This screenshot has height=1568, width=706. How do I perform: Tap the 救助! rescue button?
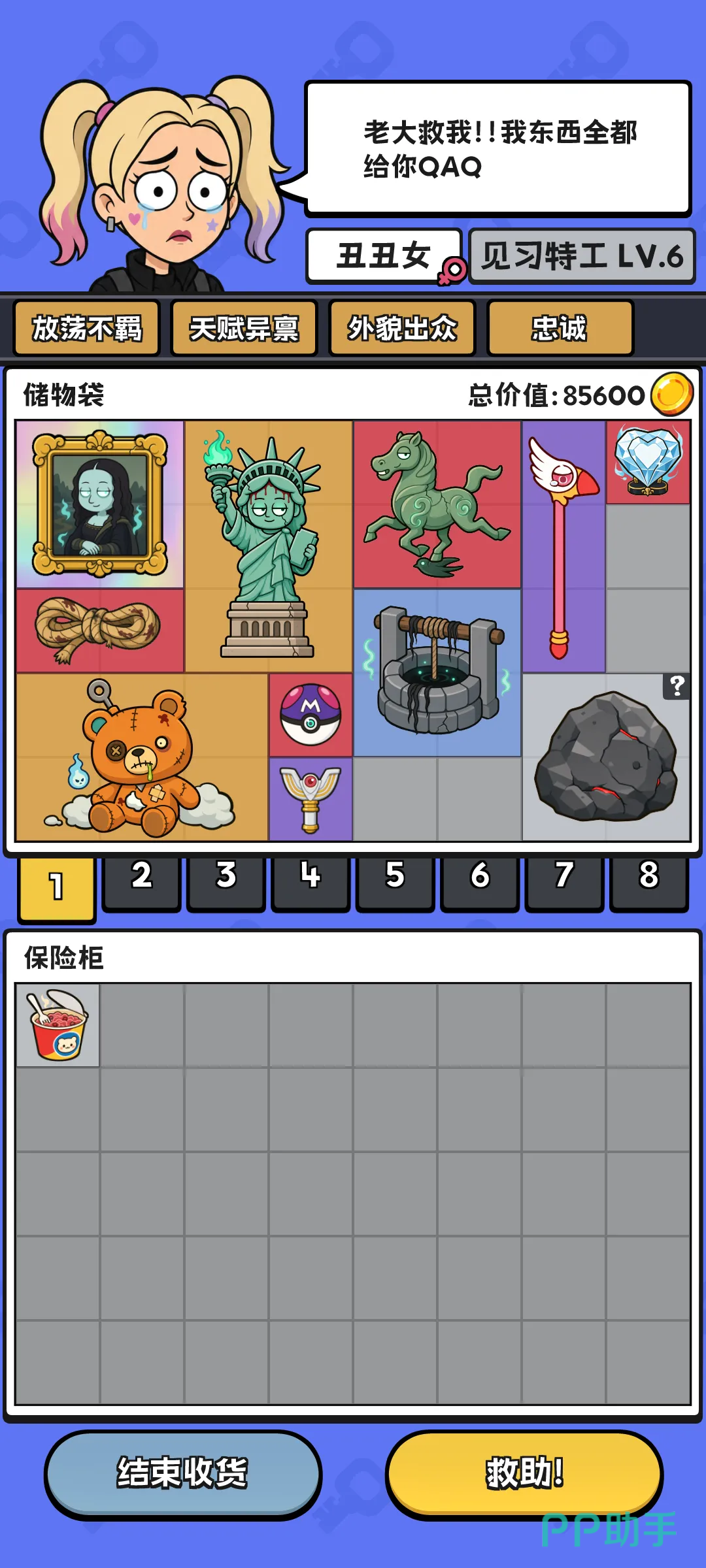pos(524,1473)
